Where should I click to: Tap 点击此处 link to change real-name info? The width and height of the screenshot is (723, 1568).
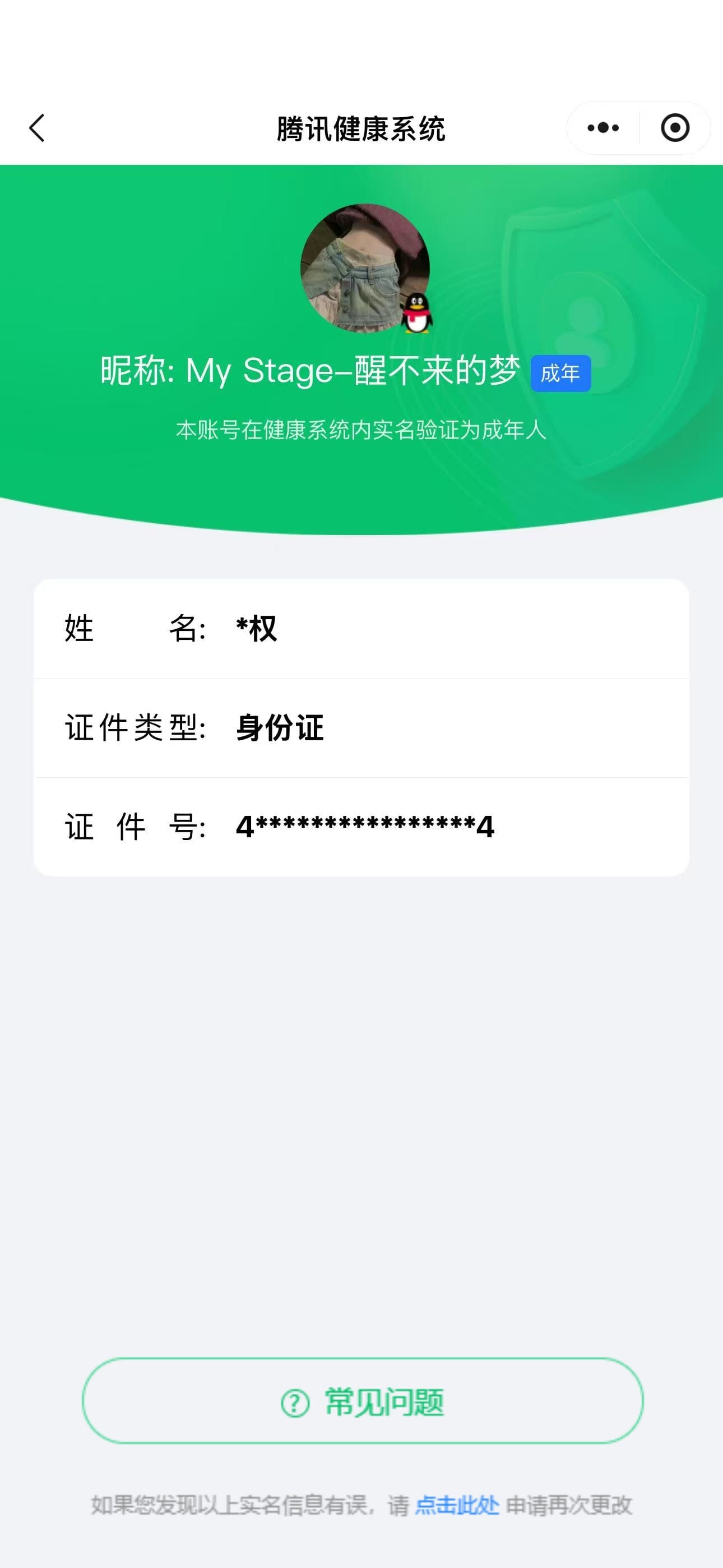click(x=456, y=1505)
